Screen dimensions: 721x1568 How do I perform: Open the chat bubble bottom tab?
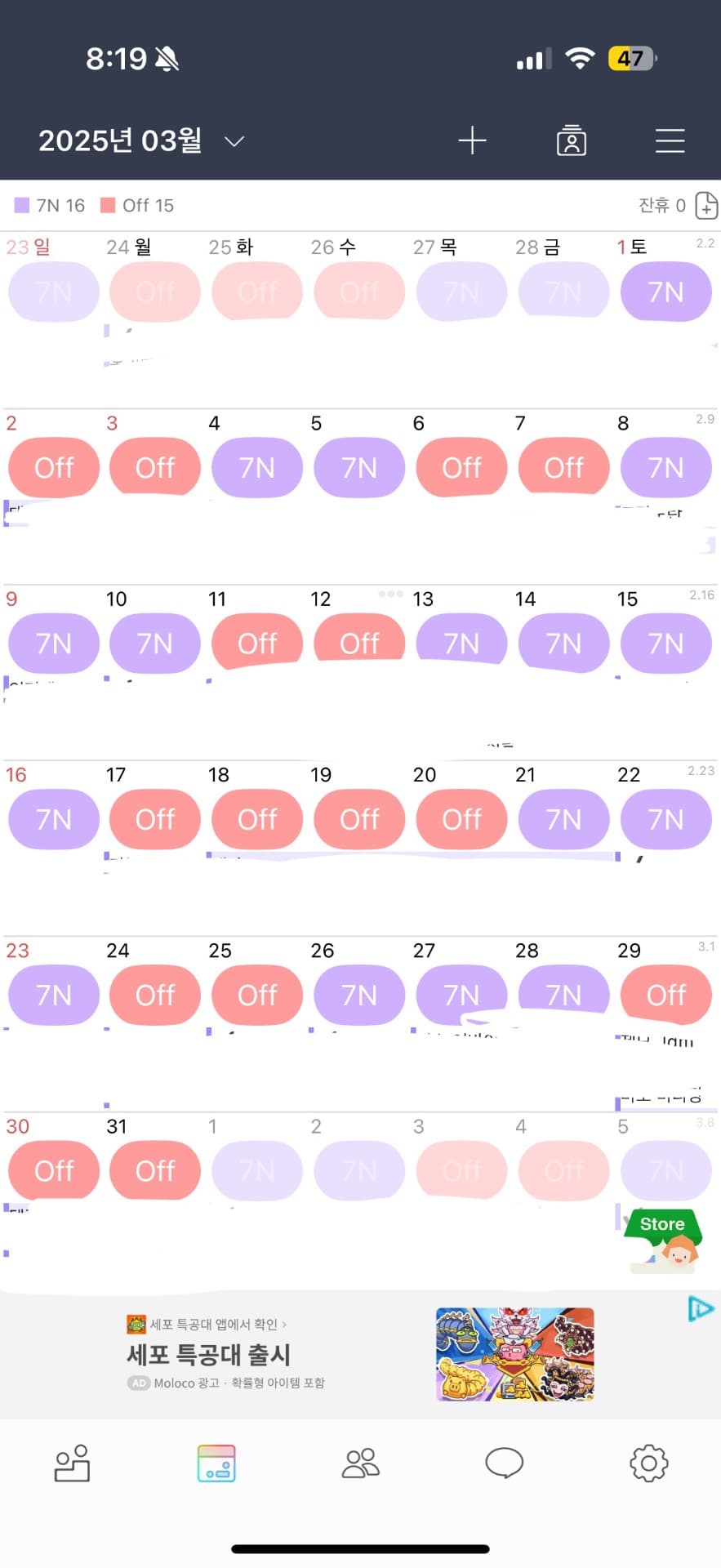(x=504, y=1463)
